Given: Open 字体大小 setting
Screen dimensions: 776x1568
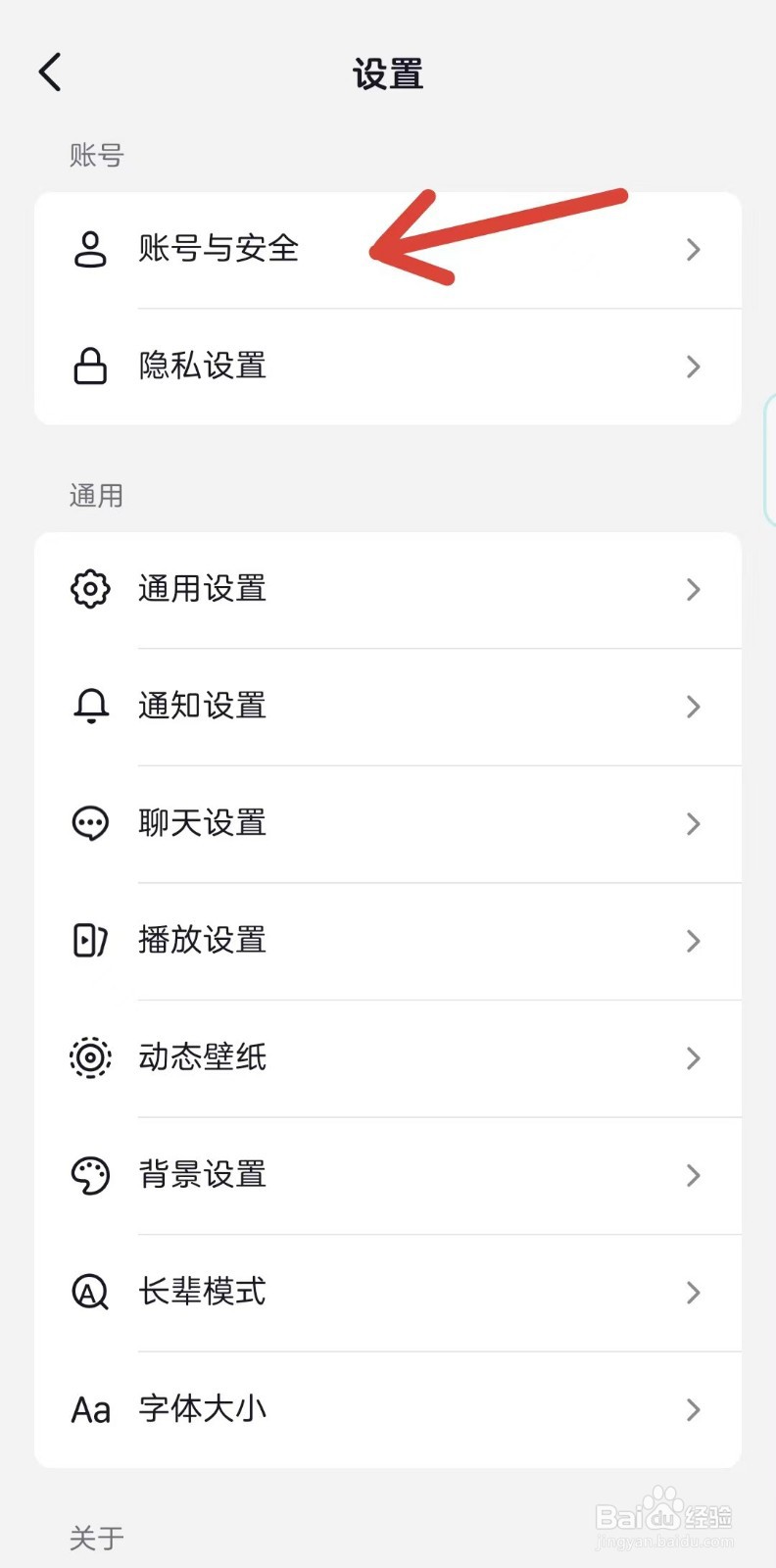Looking at the screenshot, I should (x=388, y=1409).
